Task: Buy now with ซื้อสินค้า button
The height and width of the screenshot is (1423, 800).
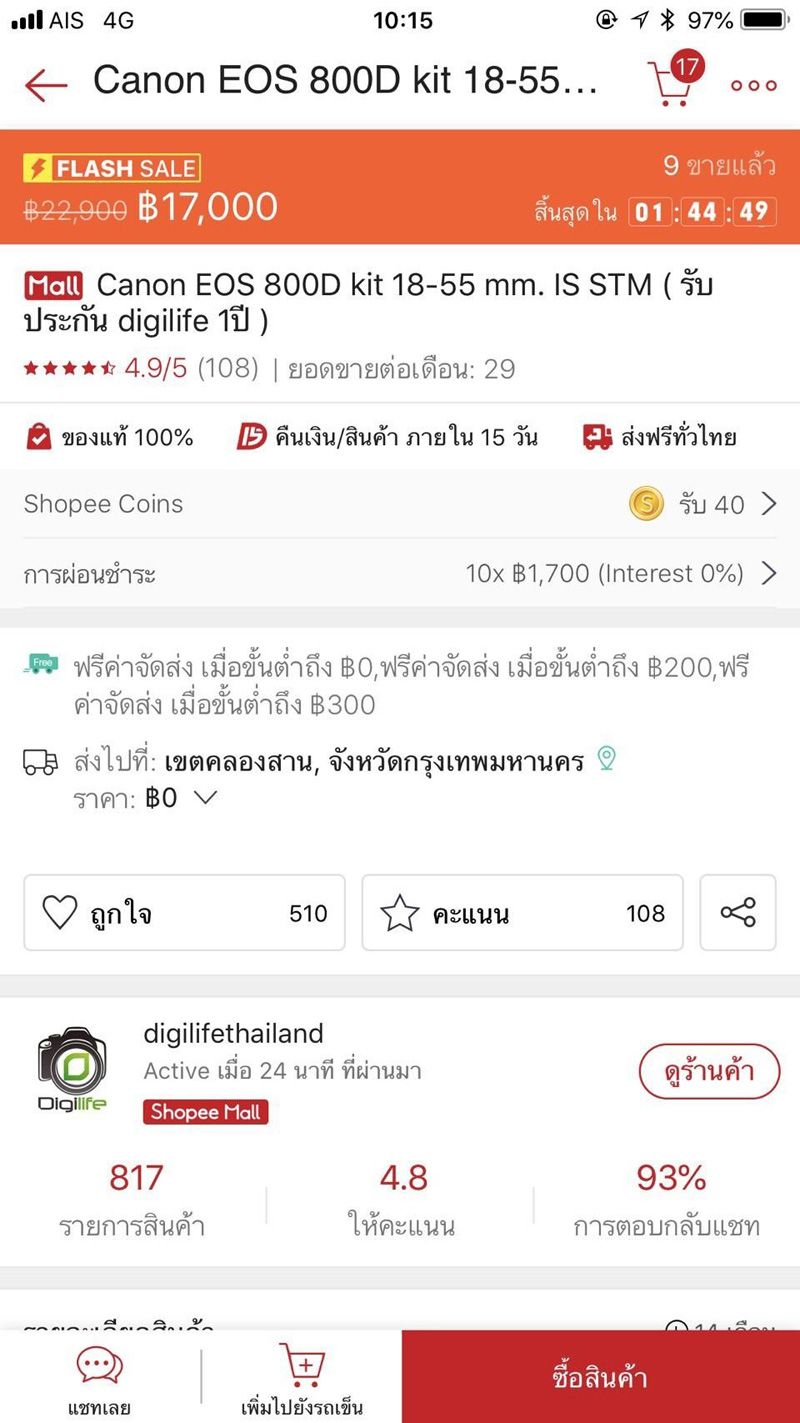Action: (601, 1377)
